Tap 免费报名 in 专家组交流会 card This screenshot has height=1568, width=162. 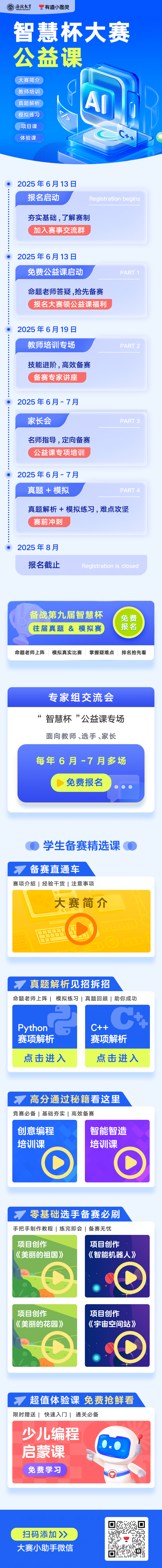81,782
